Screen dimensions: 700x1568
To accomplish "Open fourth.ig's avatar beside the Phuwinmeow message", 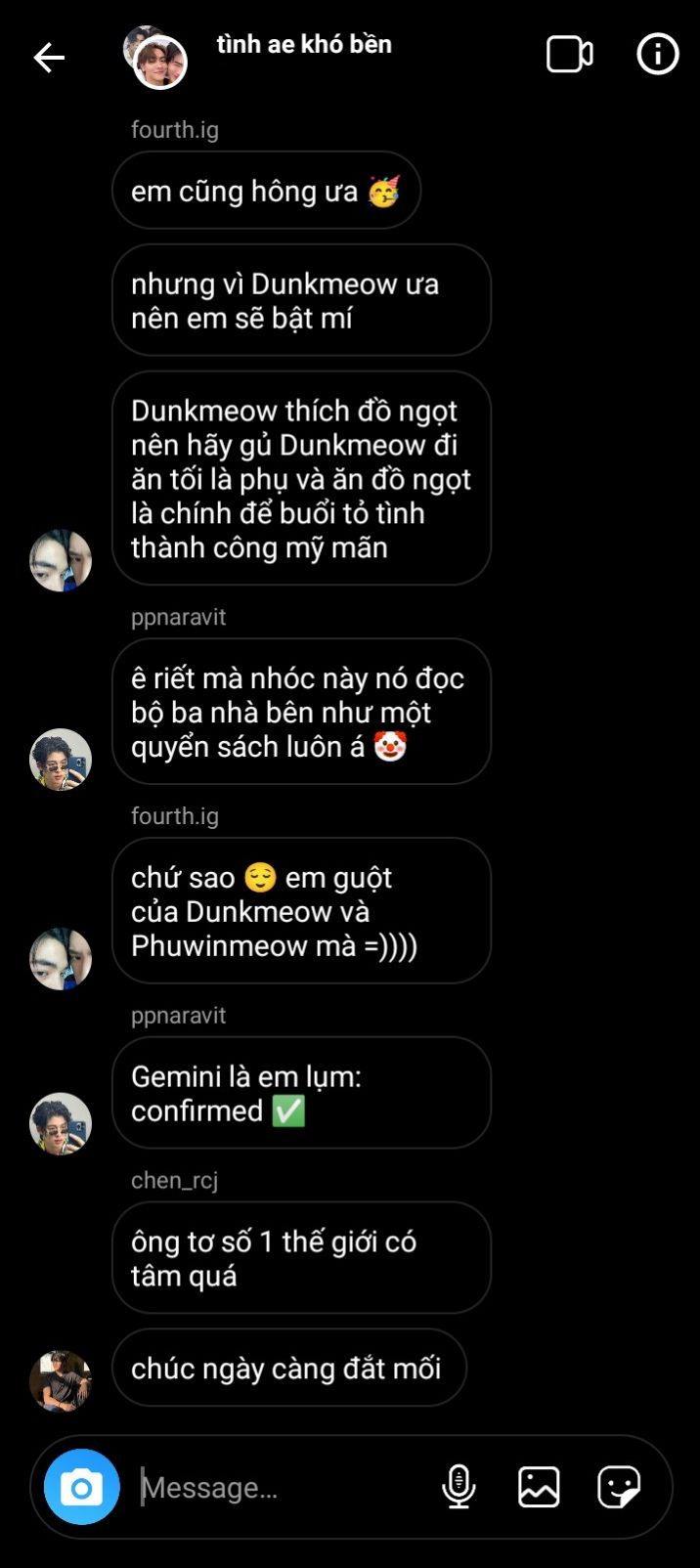I will pos(61,958).
